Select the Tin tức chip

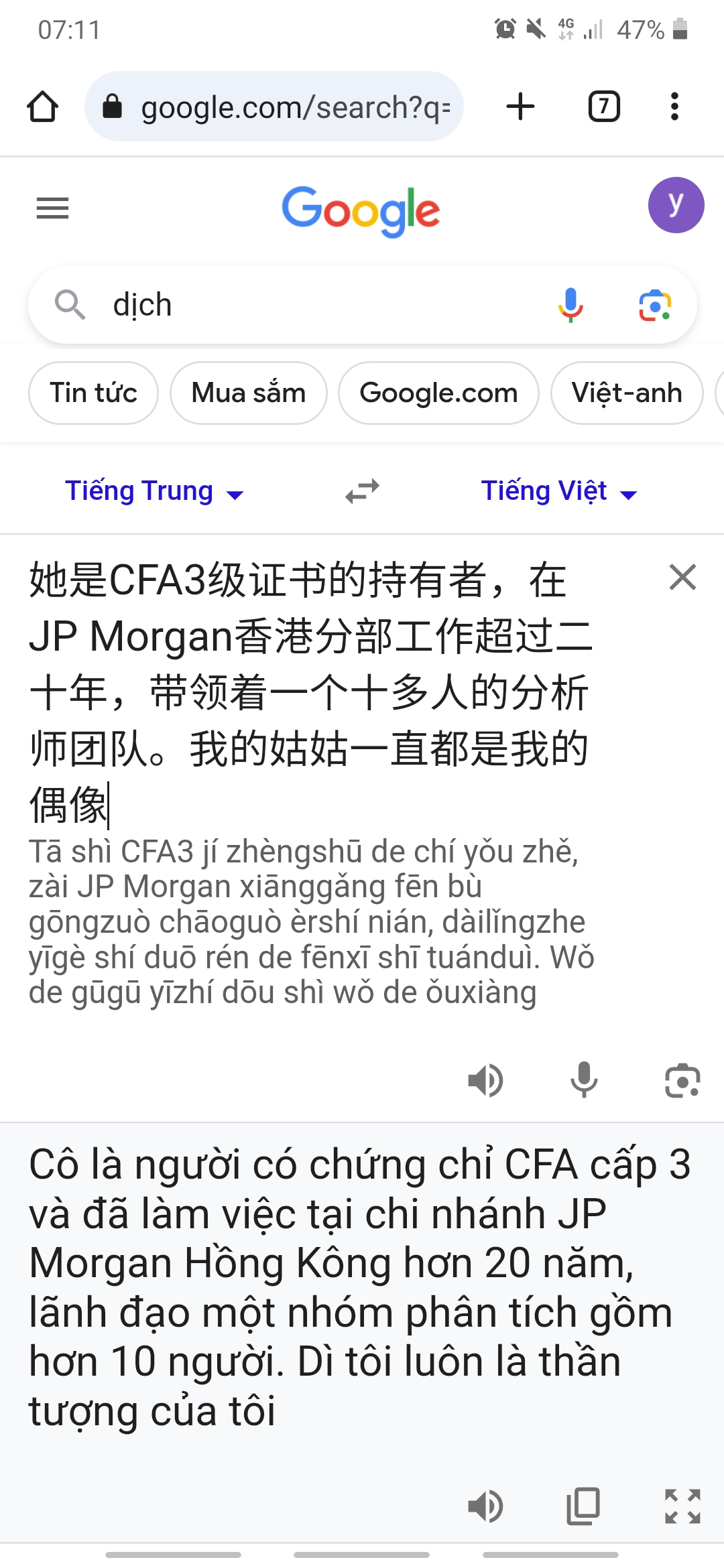coord(93,393)
